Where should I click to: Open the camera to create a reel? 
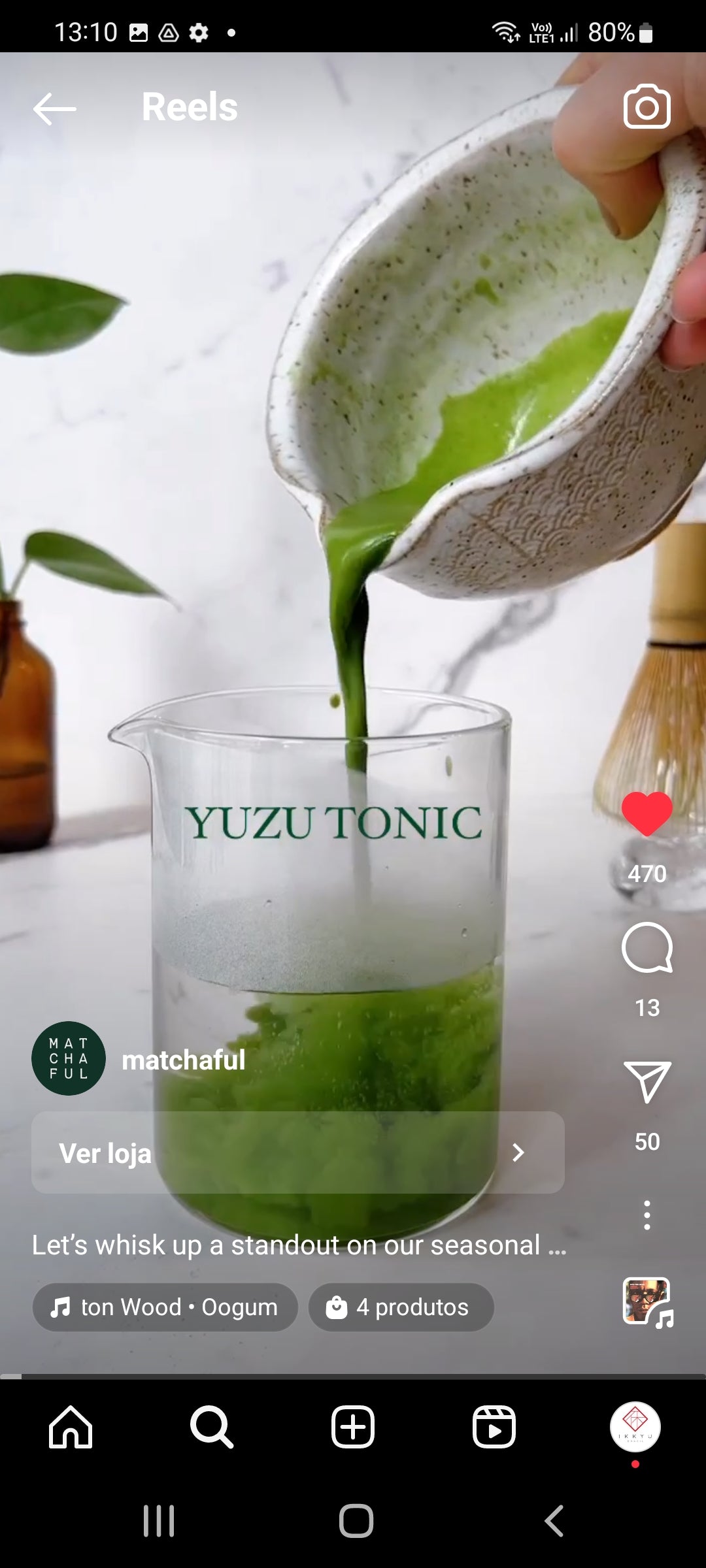pyautogui.click(x=647, y=106)
